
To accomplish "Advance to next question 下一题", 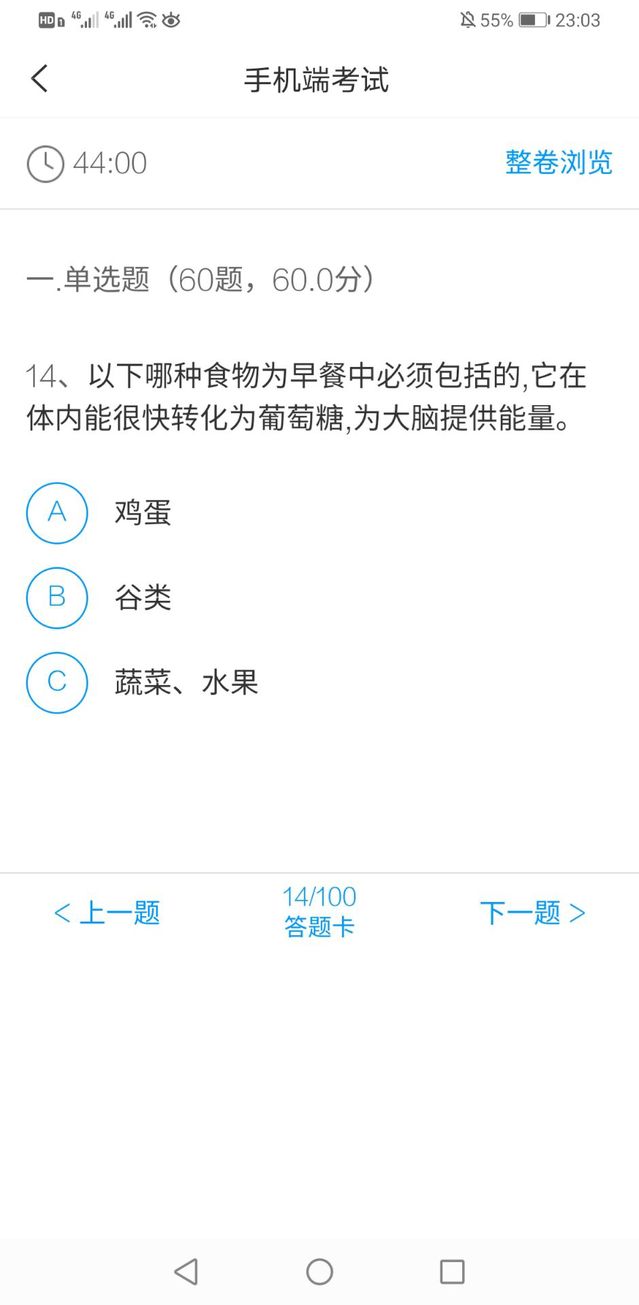I will coord(532,913).
